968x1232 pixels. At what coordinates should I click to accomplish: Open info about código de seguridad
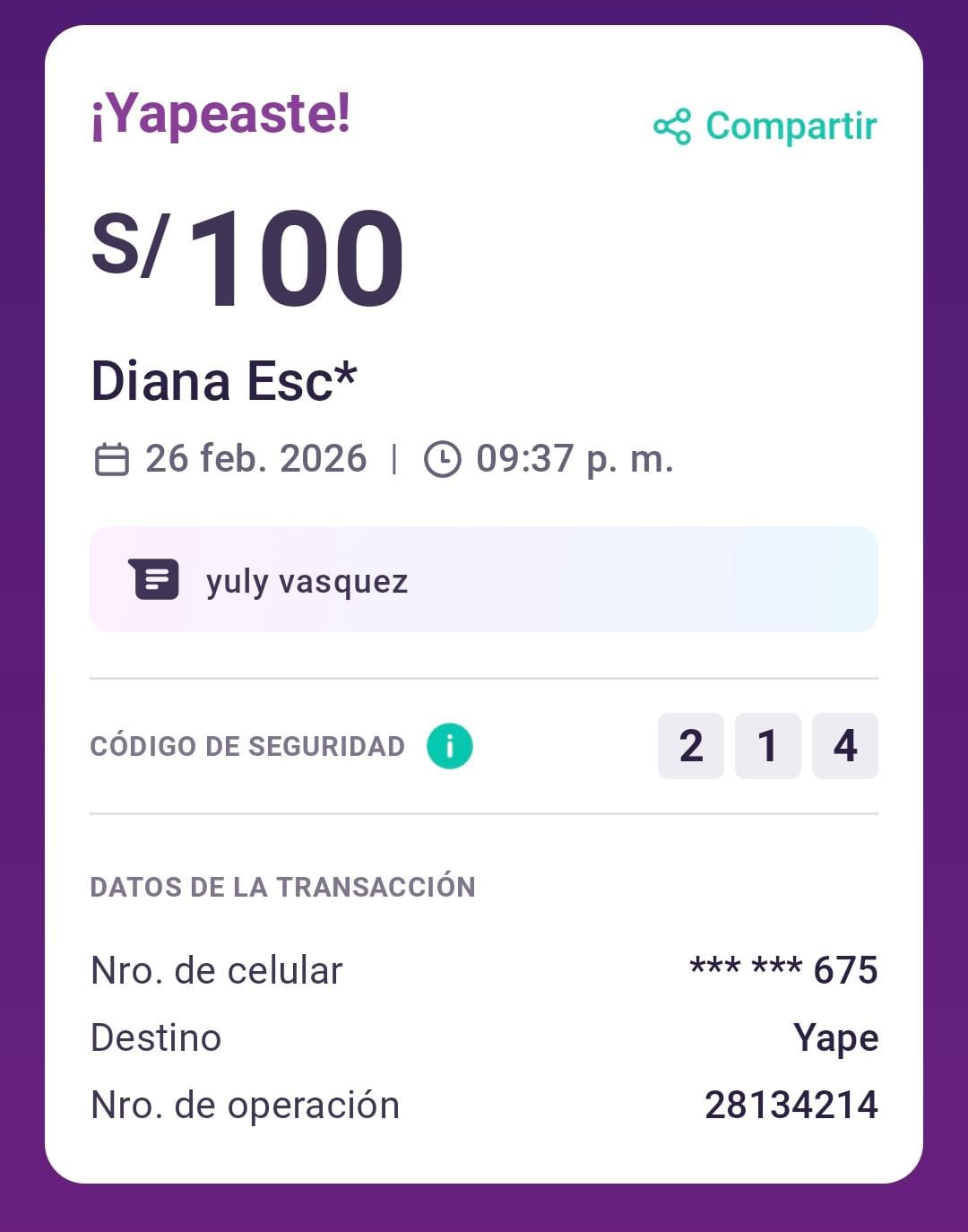(x=449, y=746)
